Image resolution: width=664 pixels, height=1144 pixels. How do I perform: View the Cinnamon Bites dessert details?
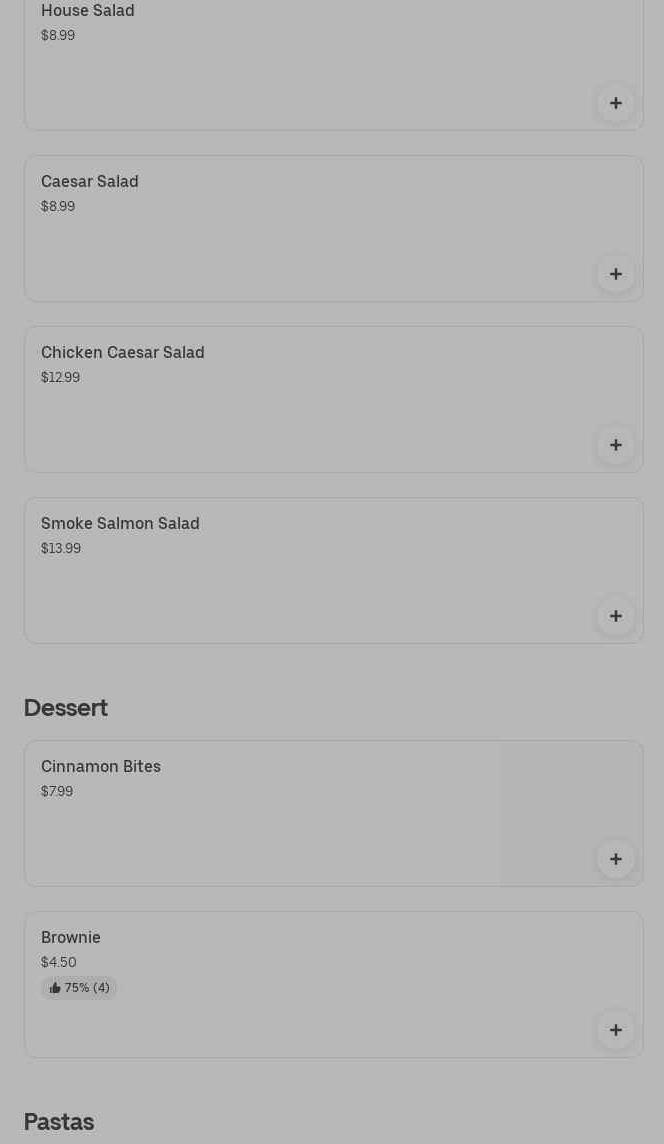[333, 813]
